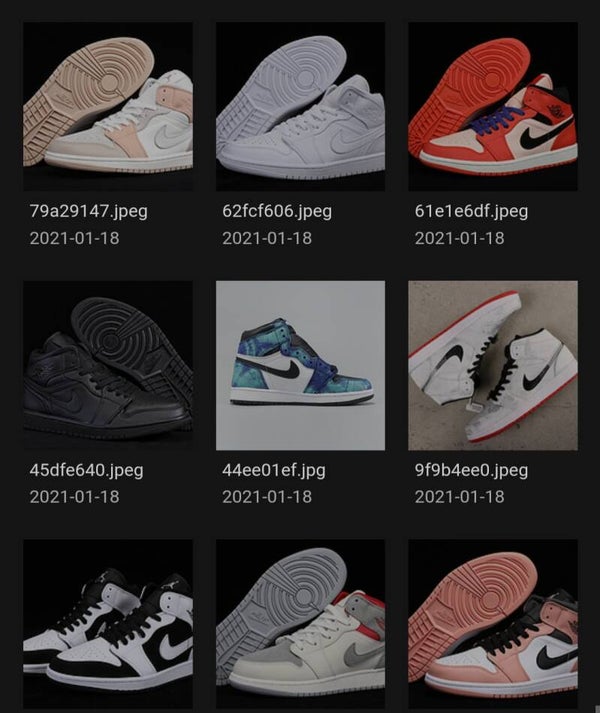600x713 pixels.
Task: Select the 61e1e6df.jpeg picture
Action: [493, 107]
